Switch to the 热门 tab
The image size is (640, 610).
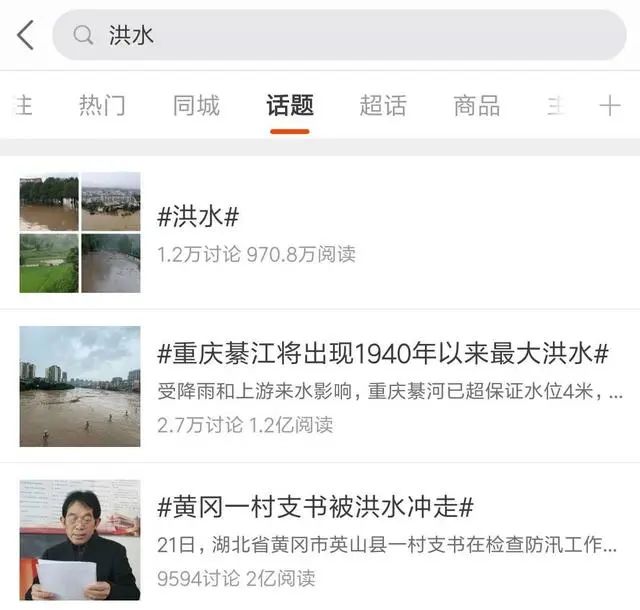coord(103,105)
